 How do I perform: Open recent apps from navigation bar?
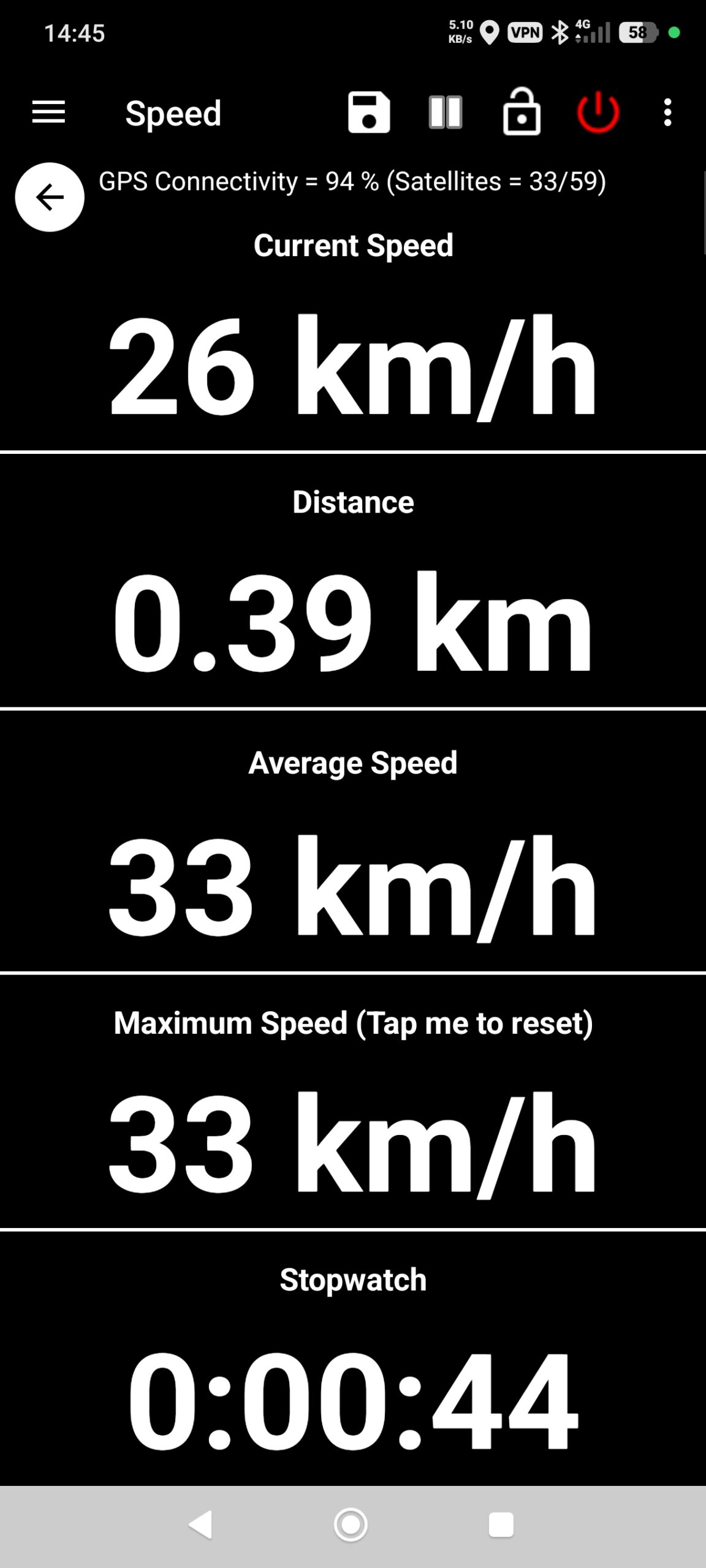(501, 1525)
